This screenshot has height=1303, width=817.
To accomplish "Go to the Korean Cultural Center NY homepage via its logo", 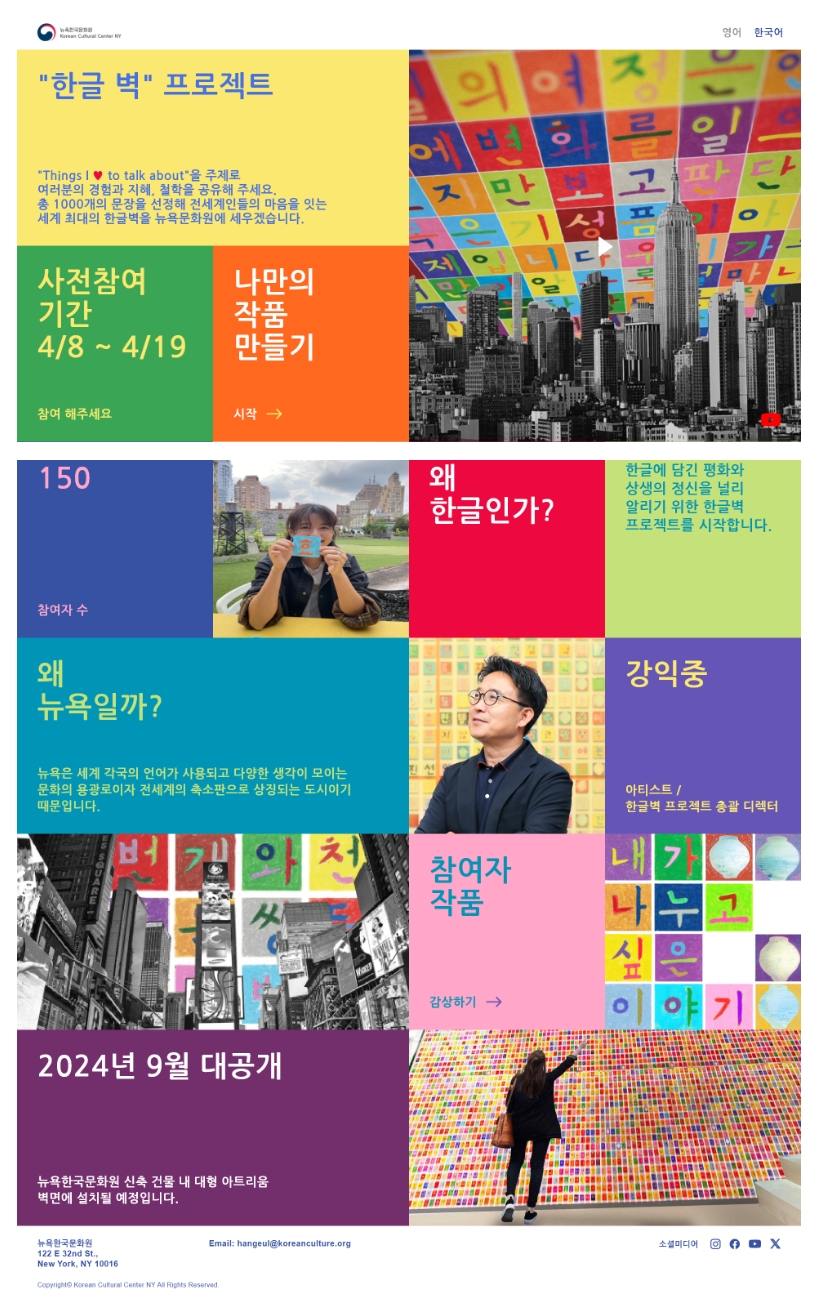I will (79, 32).
